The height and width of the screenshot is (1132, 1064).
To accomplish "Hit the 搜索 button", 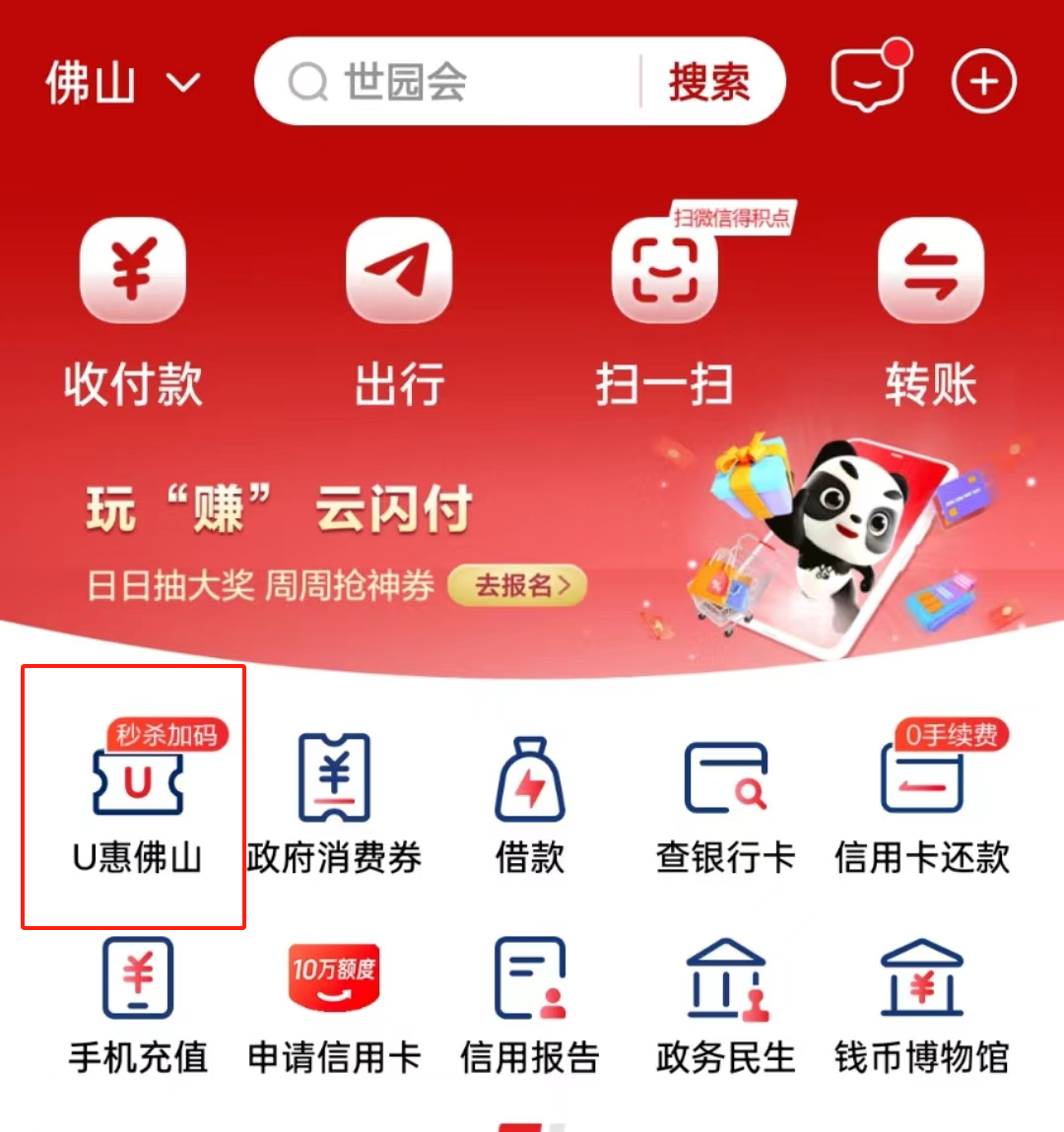I will pyautogui.click(x=709, y=82).
